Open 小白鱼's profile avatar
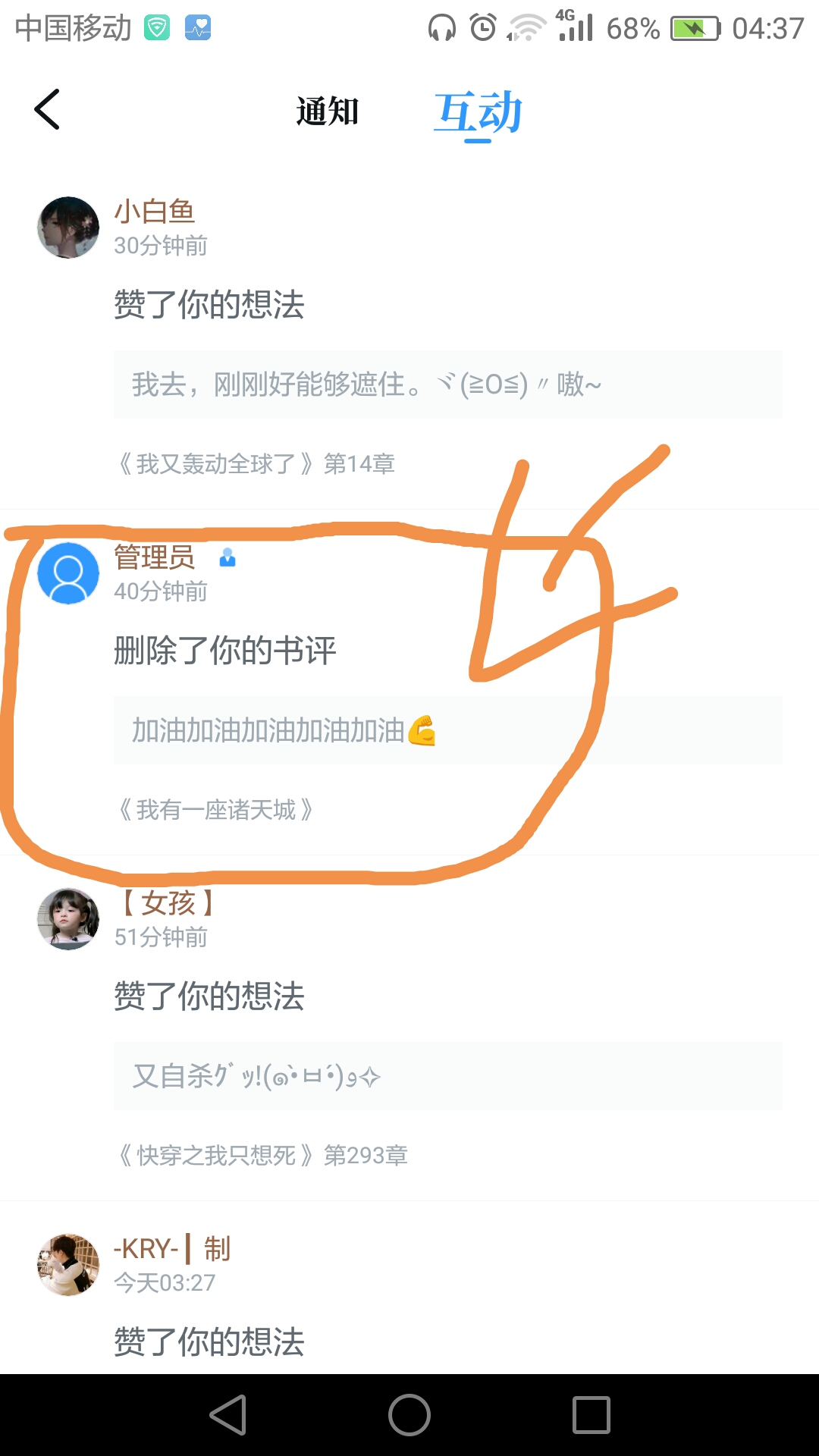Image resolution: width=819 pixels, height=1456 pixels. pos(68,227)
